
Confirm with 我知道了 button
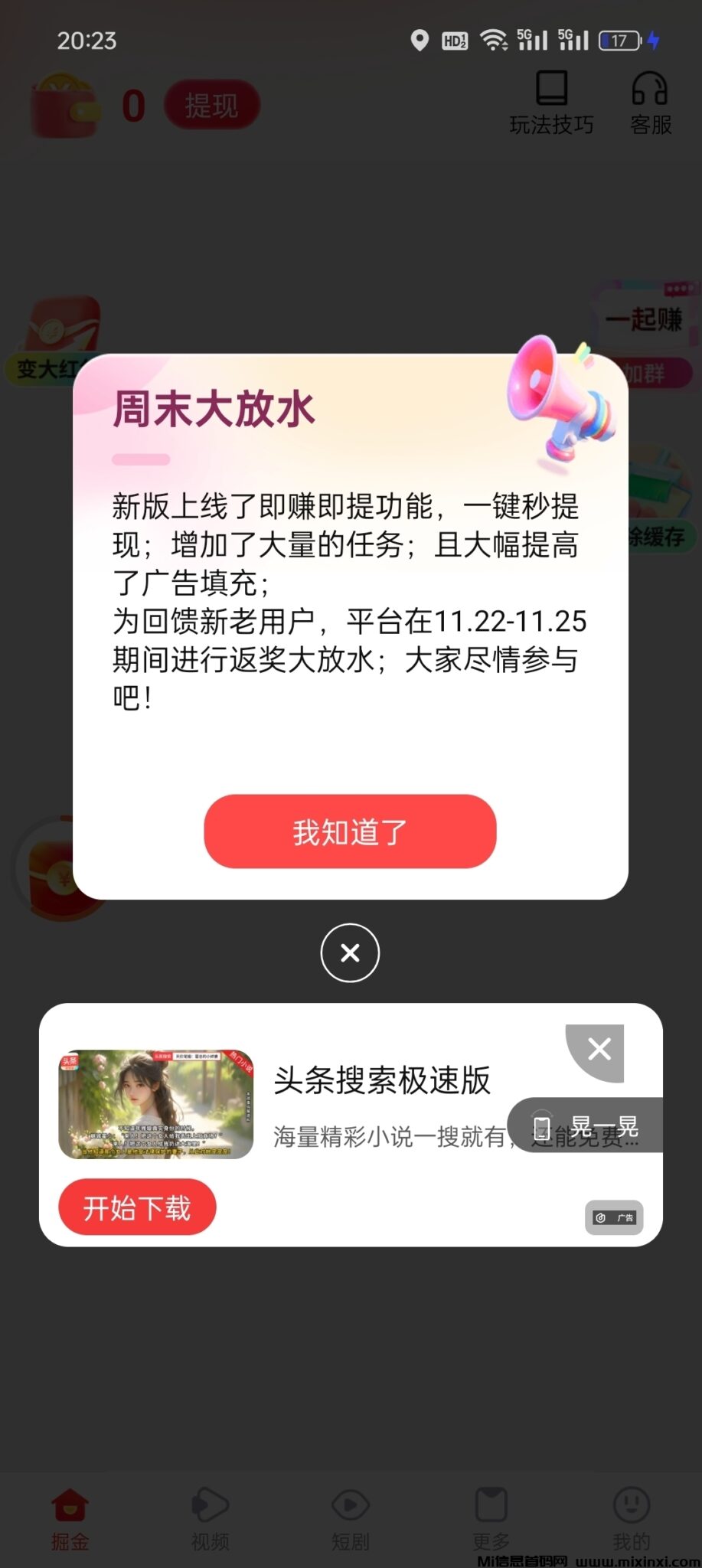[x=350, y=832]
